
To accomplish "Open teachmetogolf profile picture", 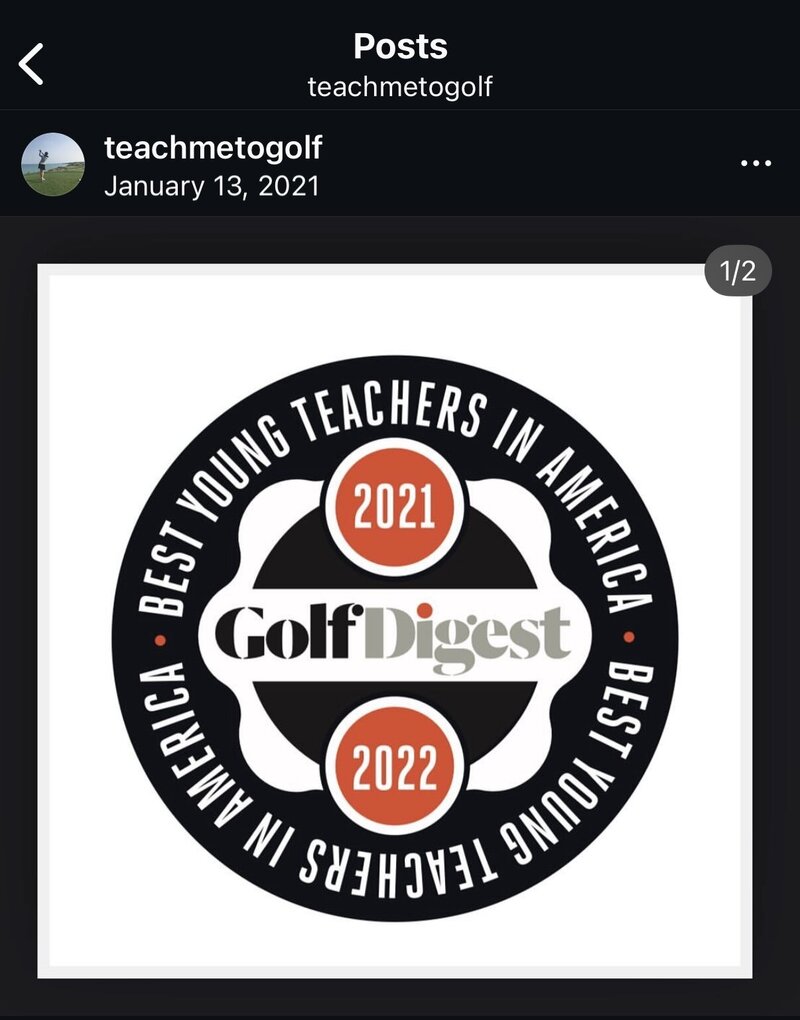I will pos(53,164).
